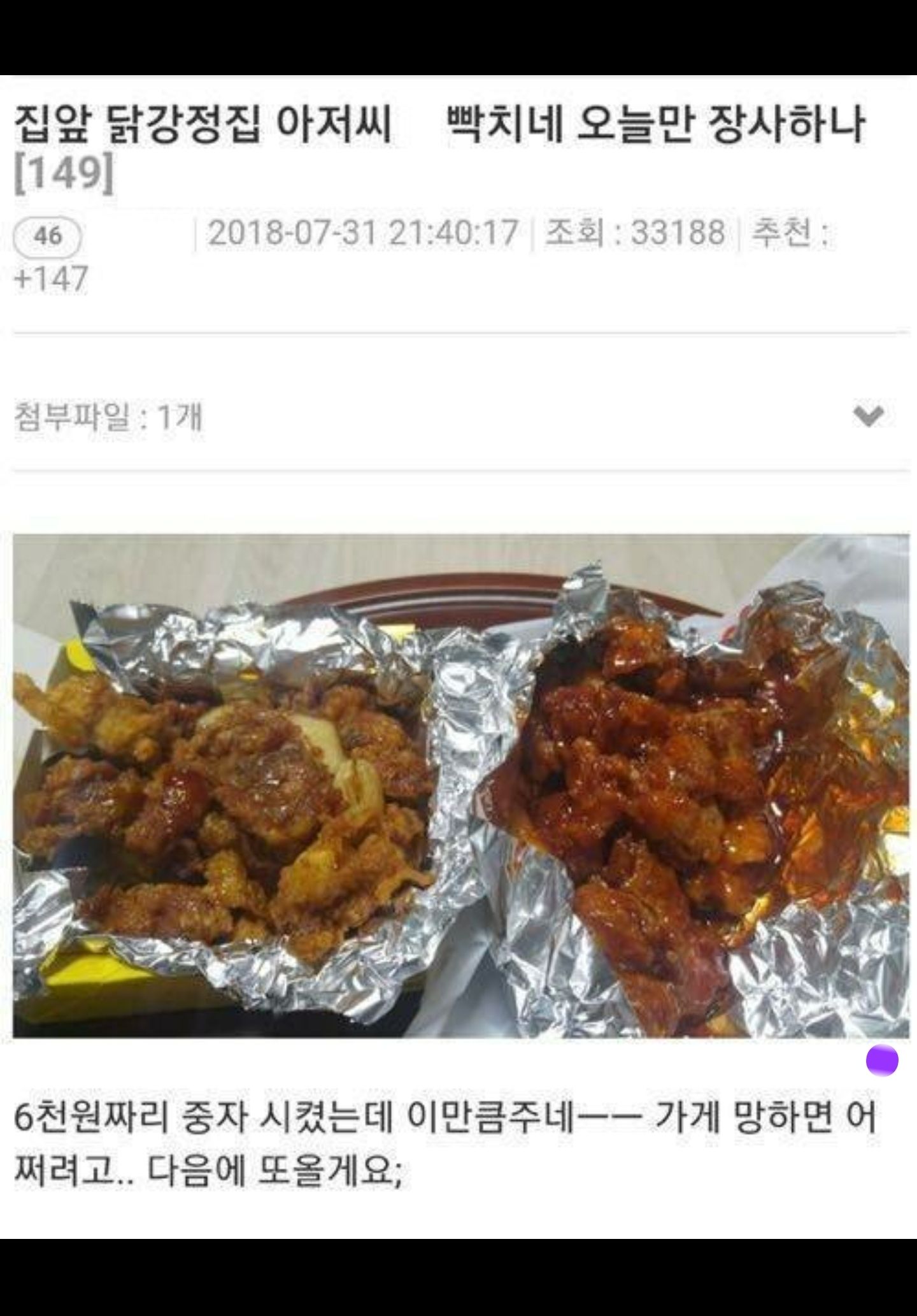Image resolution: width=917 pixels, height=1316 pixels.
Task: Expand the attachment file list chevron
Action: (x=869, y=417)
